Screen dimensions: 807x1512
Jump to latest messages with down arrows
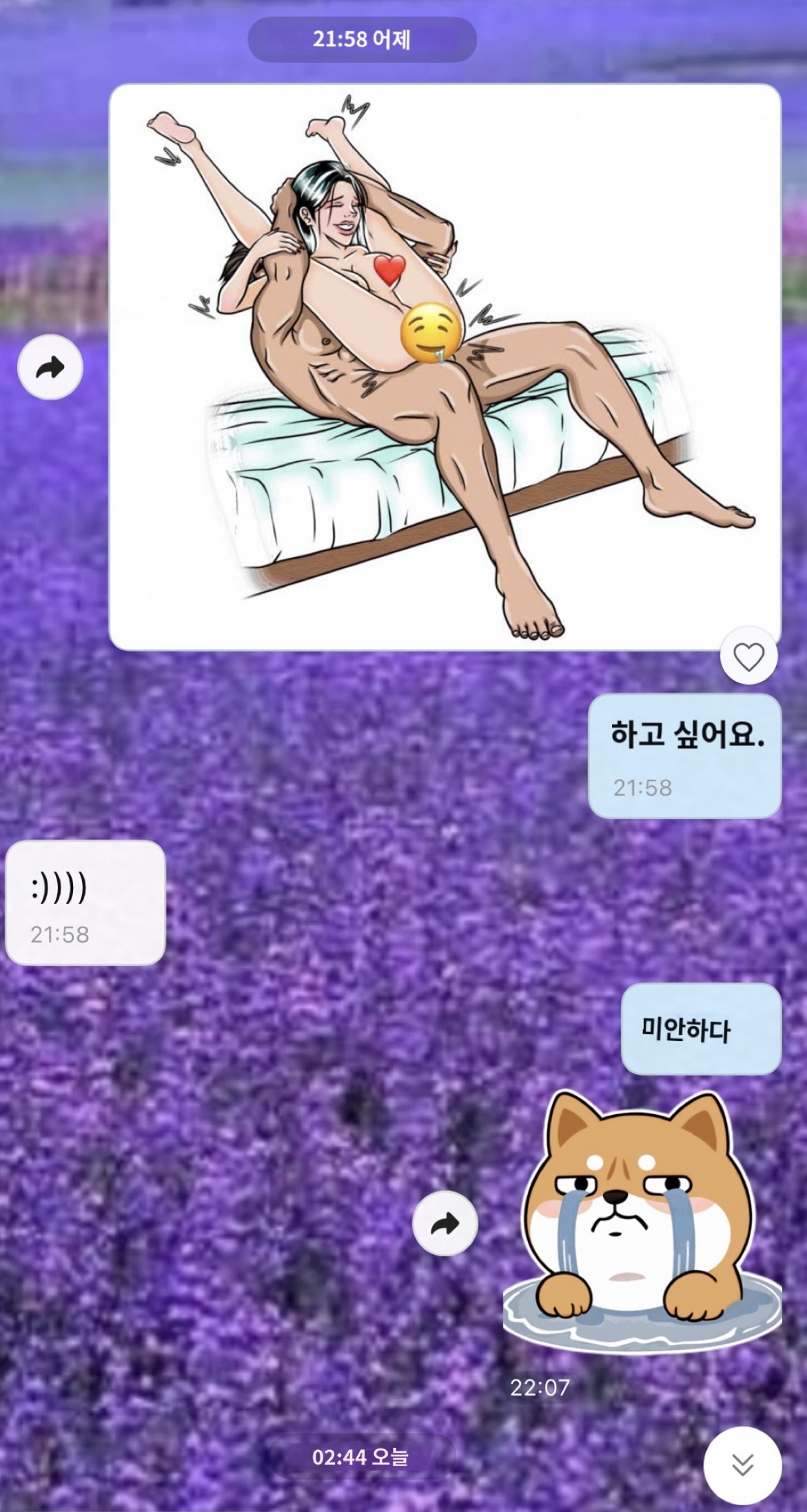tap(742, 1464)
